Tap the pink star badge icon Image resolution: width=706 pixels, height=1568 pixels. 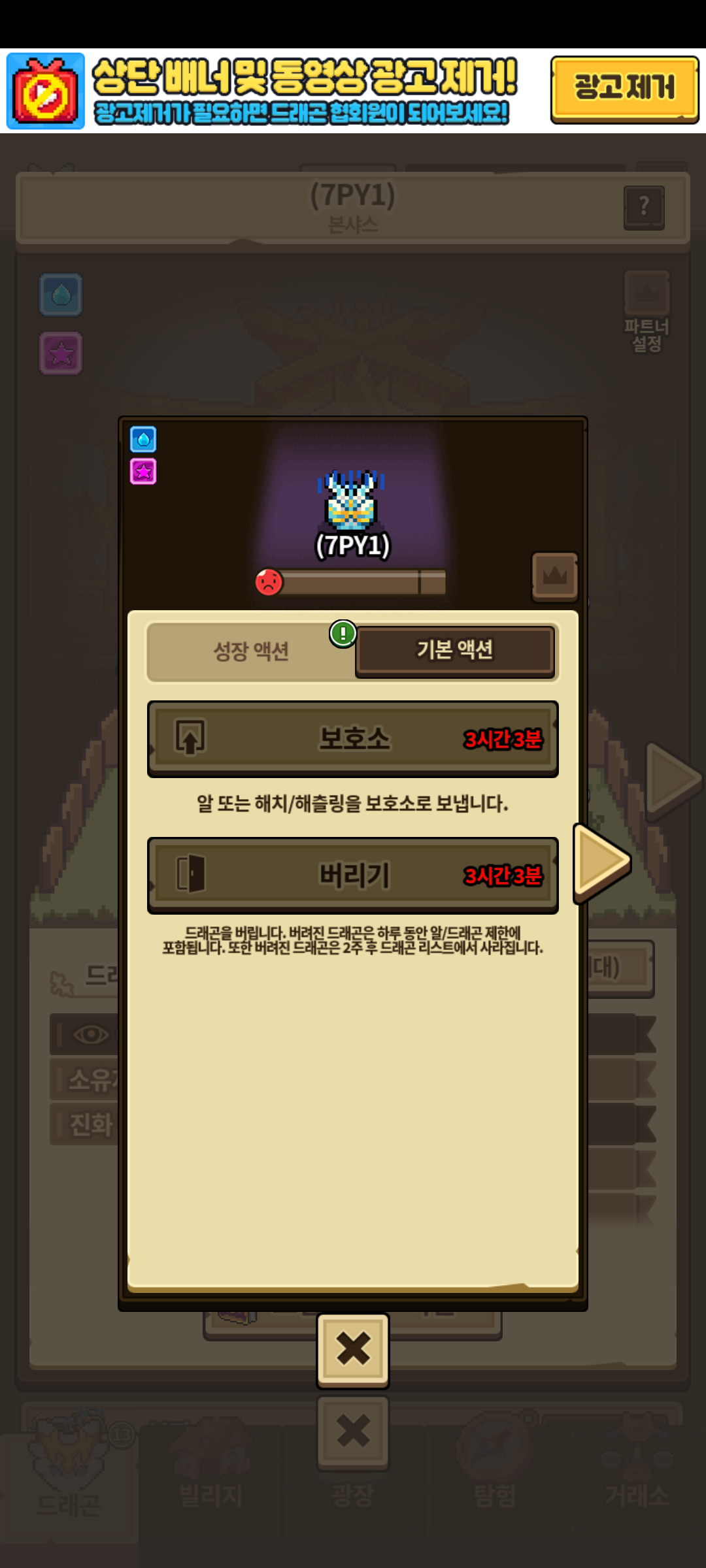pyautogui.click(x=143, y=471)
